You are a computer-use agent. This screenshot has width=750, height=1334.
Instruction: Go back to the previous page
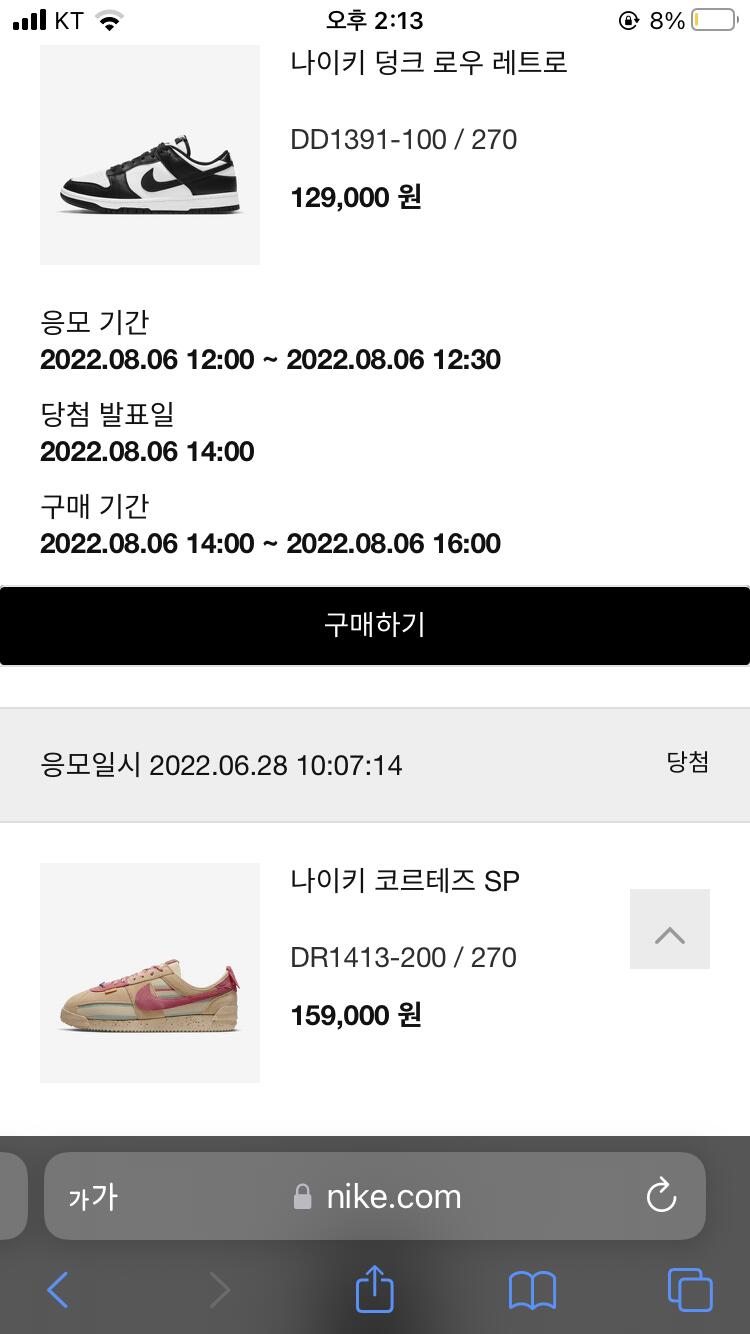coord(58,1290)
